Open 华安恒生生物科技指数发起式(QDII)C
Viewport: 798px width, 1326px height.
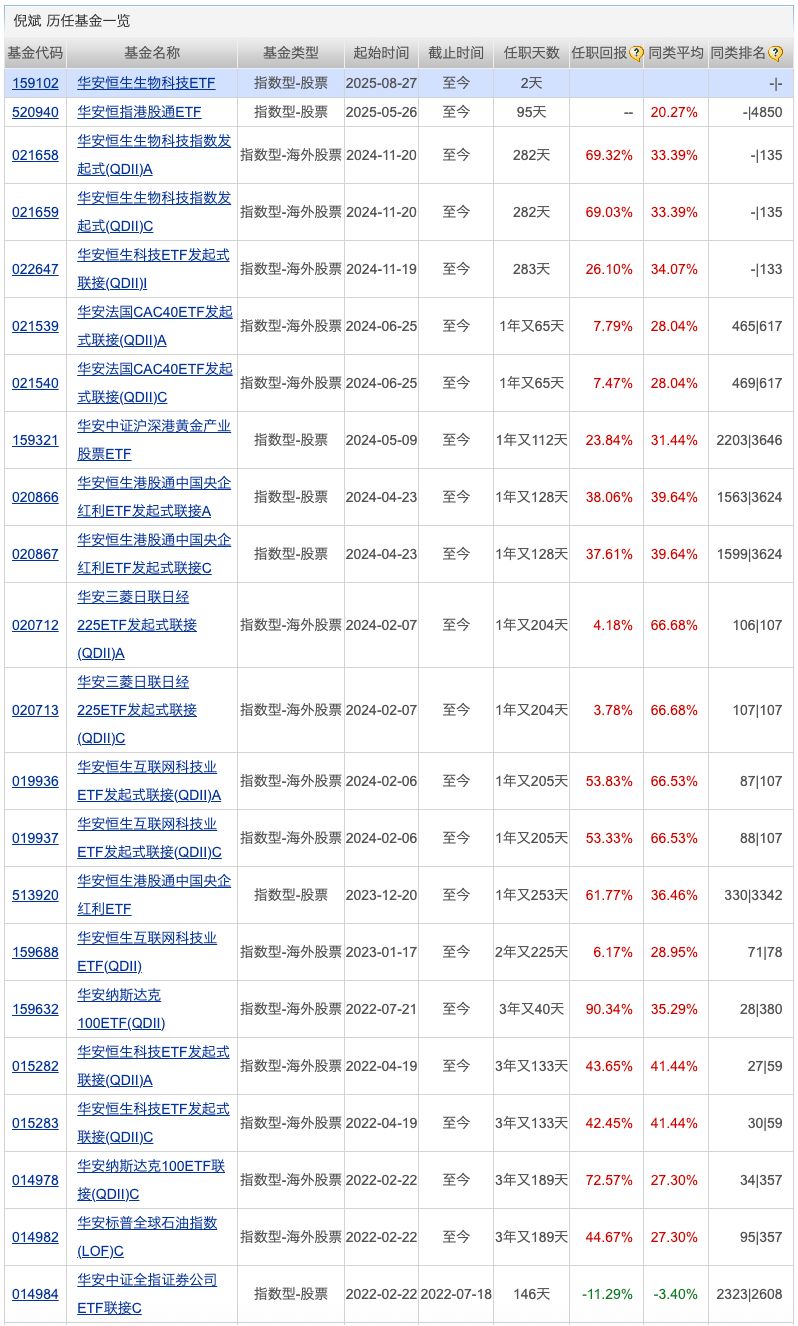pyautogui.click(x=154, y=198)
